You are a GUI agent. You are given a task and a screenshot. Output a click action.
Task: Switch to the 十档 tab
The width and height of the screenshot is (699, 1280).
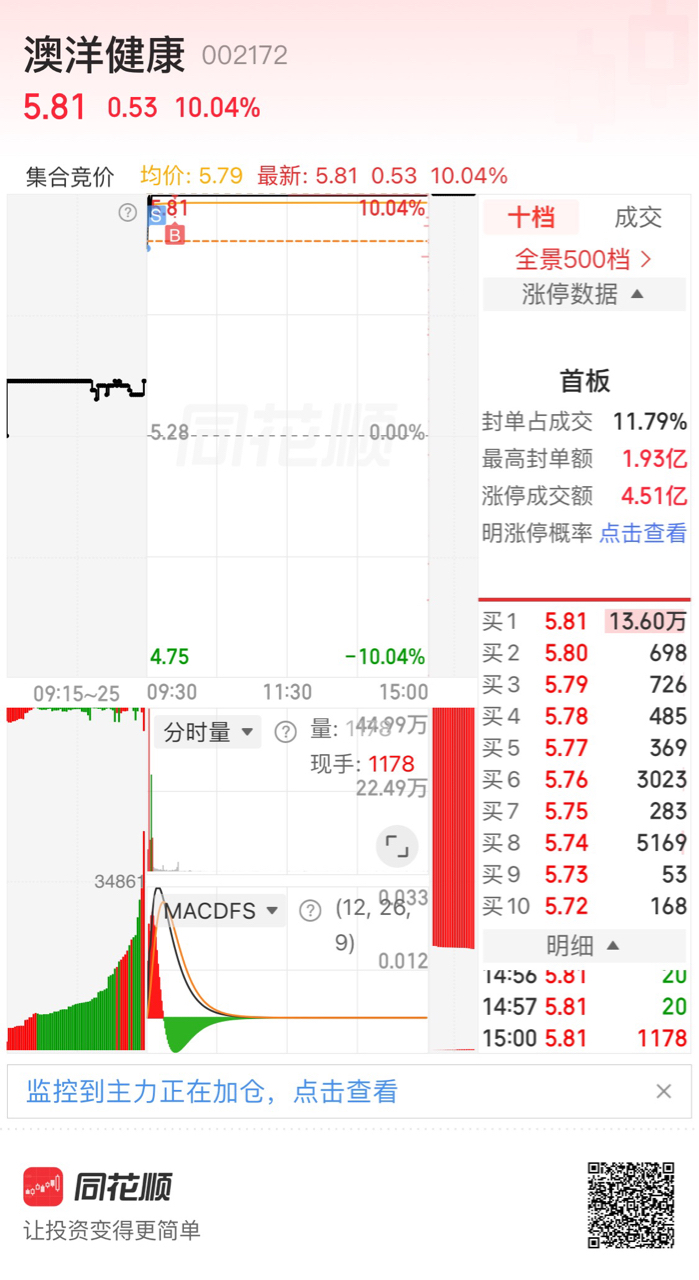point(530,217)
